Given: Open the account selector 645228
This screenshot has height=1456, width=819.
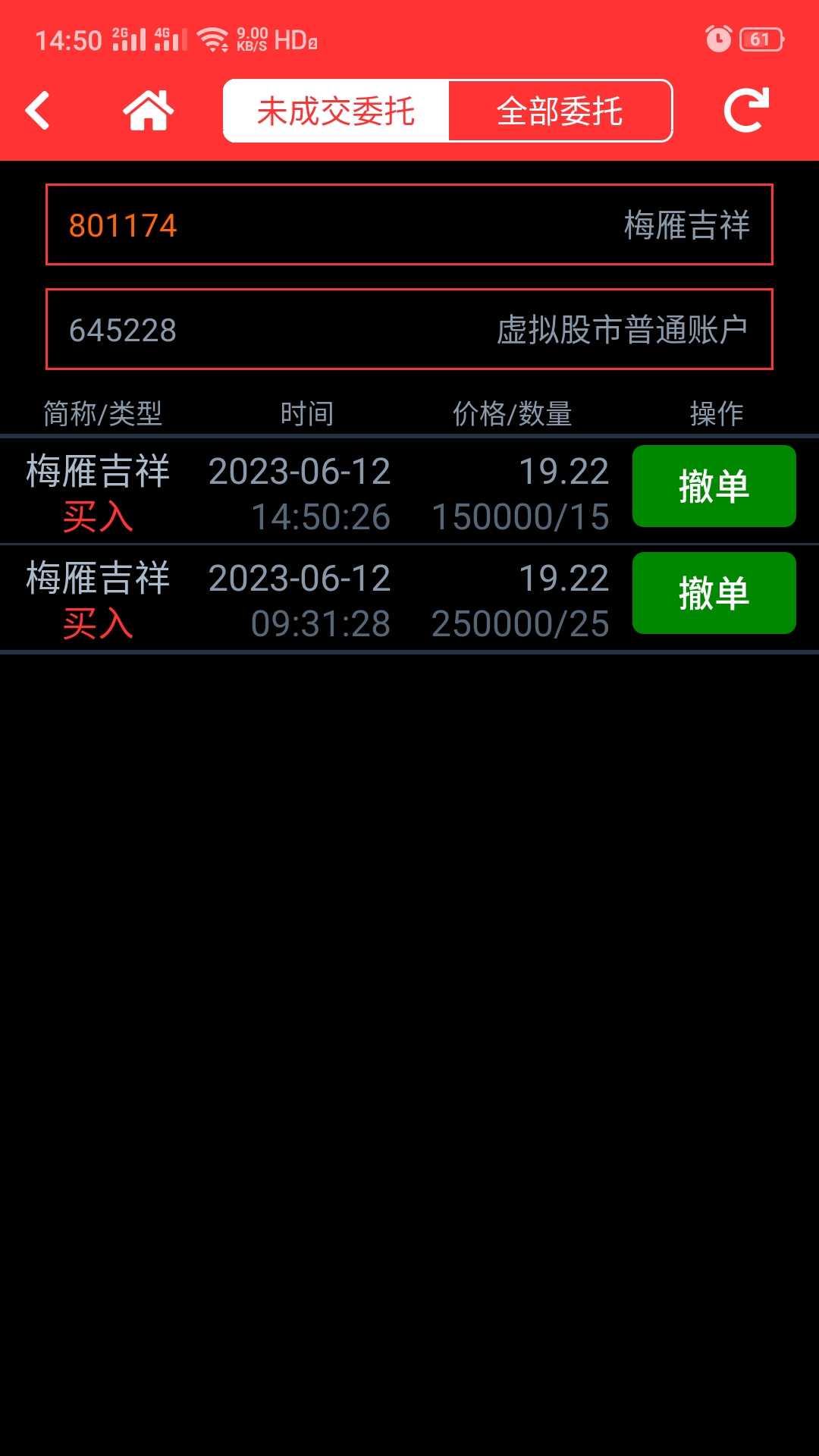Looking at the screenshot, I should (x=409, y=329).
